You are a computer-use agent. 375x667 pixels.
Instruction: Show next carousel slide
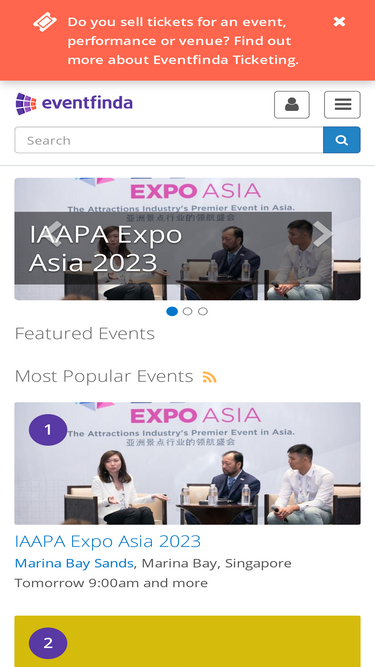click(323, 234)
